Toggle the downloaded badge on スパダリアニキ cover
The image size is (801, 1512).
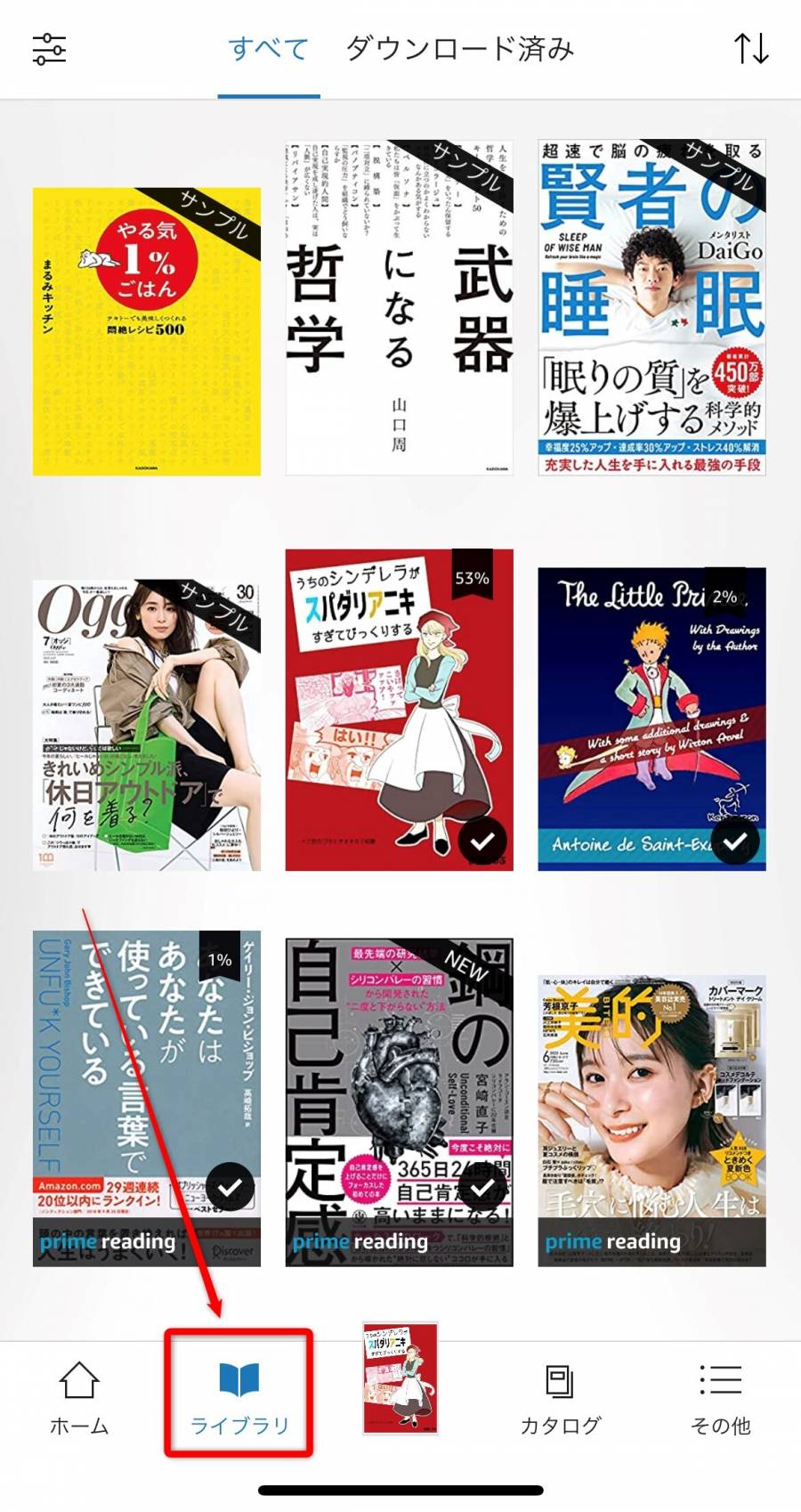pos(484,841)
